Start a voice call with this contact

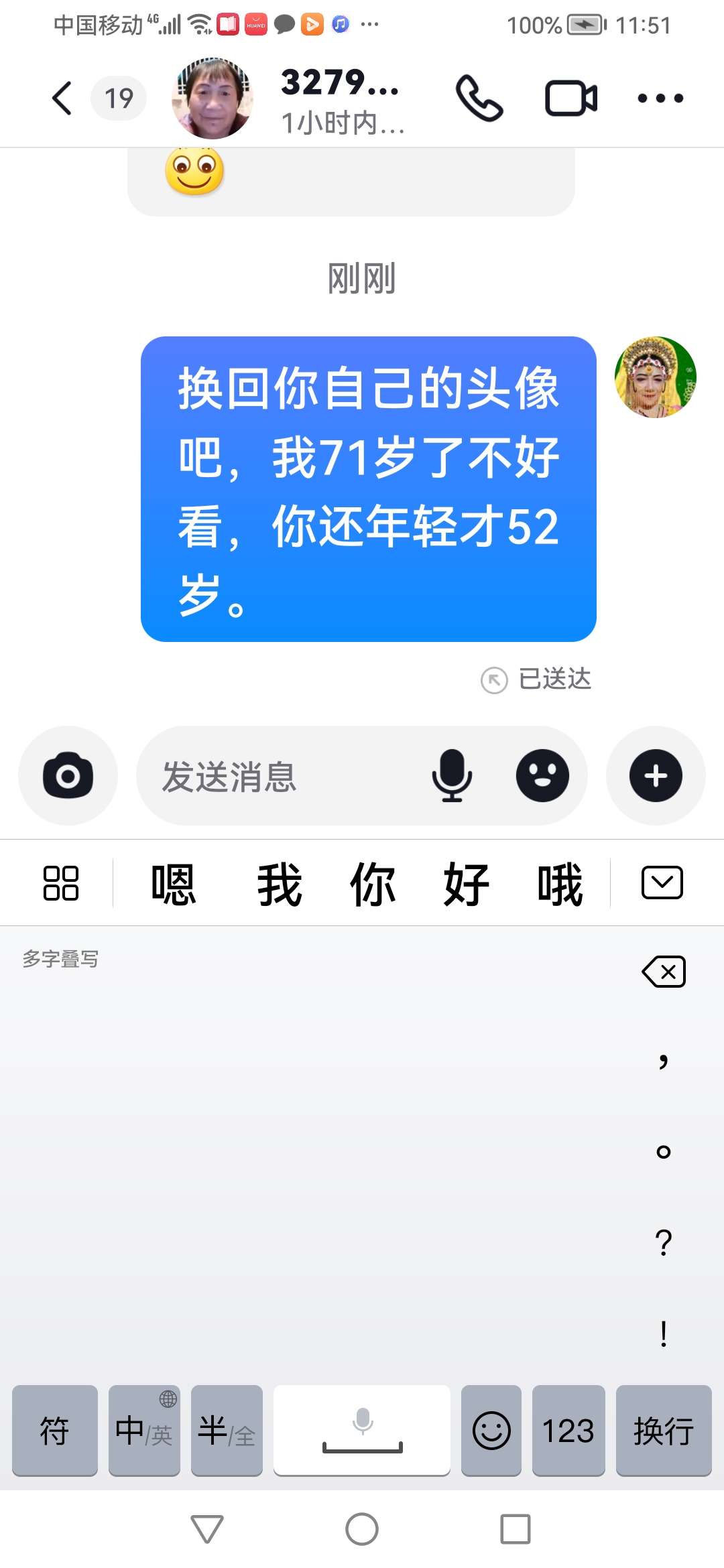(479, 99)
